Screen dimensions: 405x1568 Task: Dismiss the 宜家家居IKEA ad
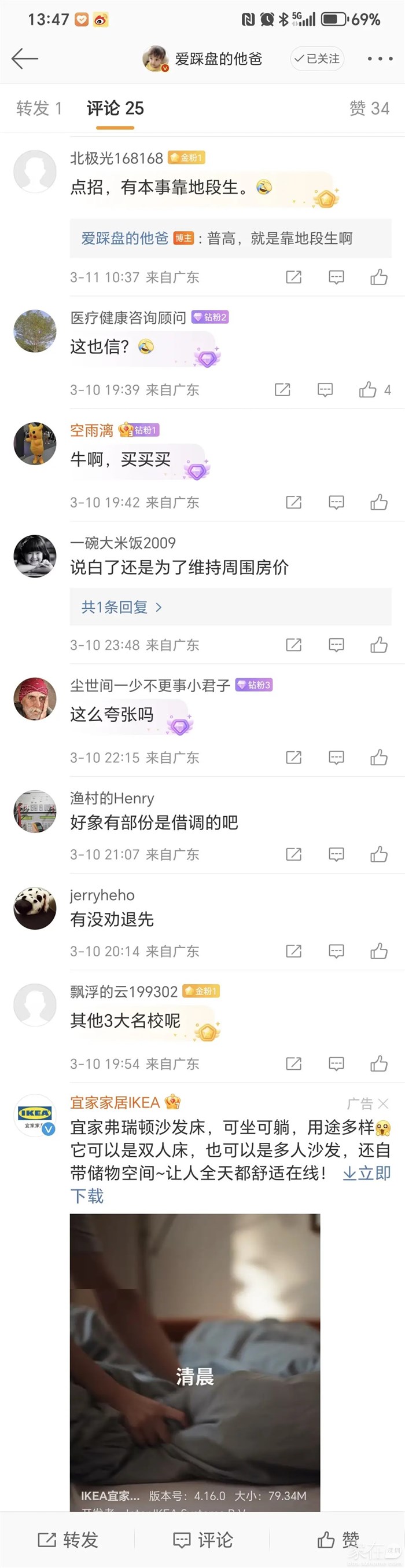click(383, 1103)
